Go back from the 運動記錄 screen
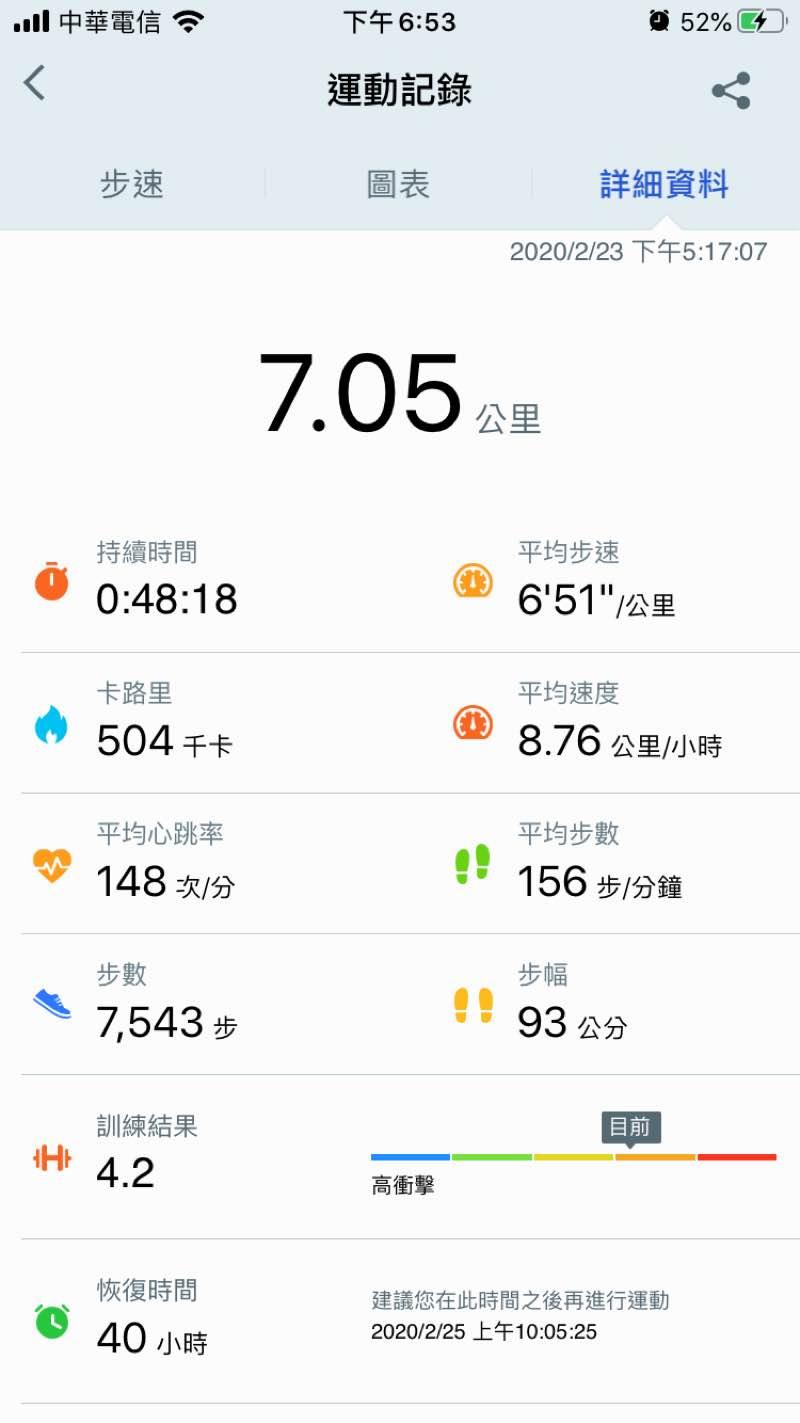Viewport: 800px width, 1423px height. [x=35, y=84]
